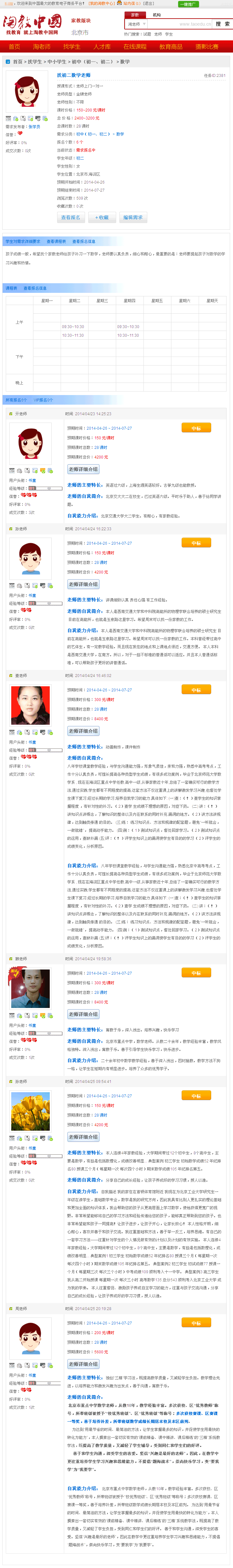Open the 摄影比赛 navigation item
Viewport: 233px width, 1568px height.
[207, 47]
